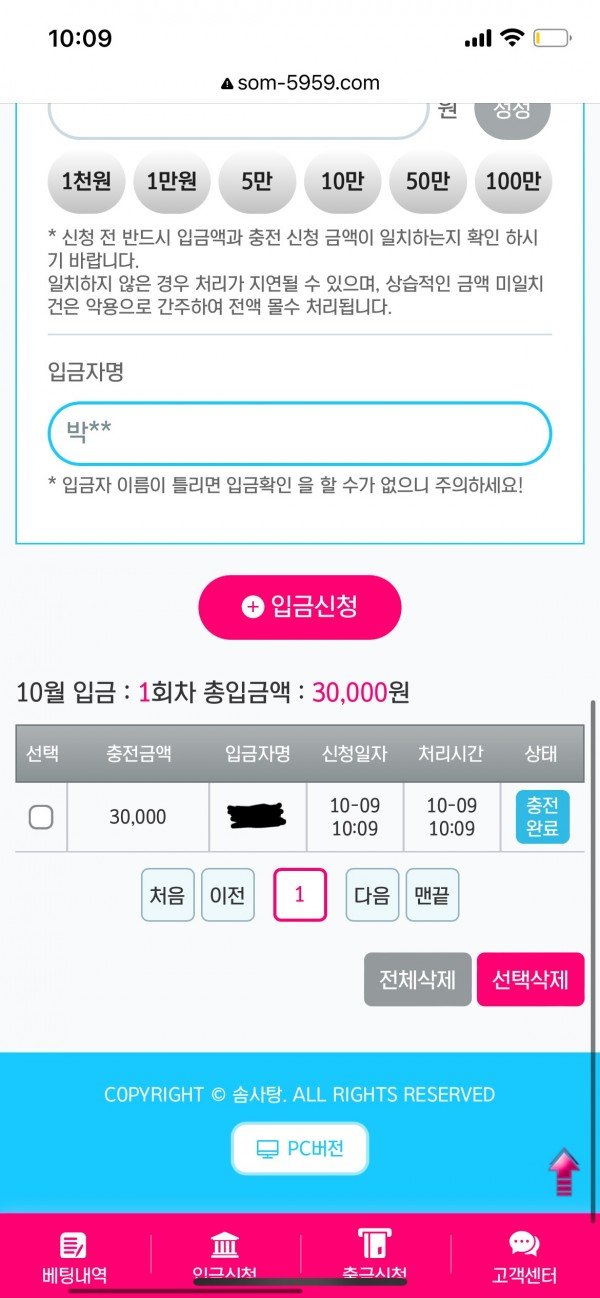The image size is (600, 1298).
Task: Jump to last page with 맨끝
Action: pyautogui.click(x=432, y=895)
